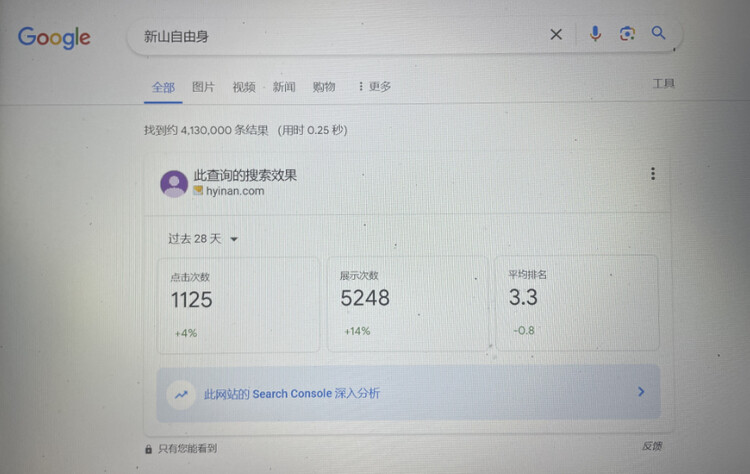
Task: Open the 工具 search tools
Action: coord(663,84)
